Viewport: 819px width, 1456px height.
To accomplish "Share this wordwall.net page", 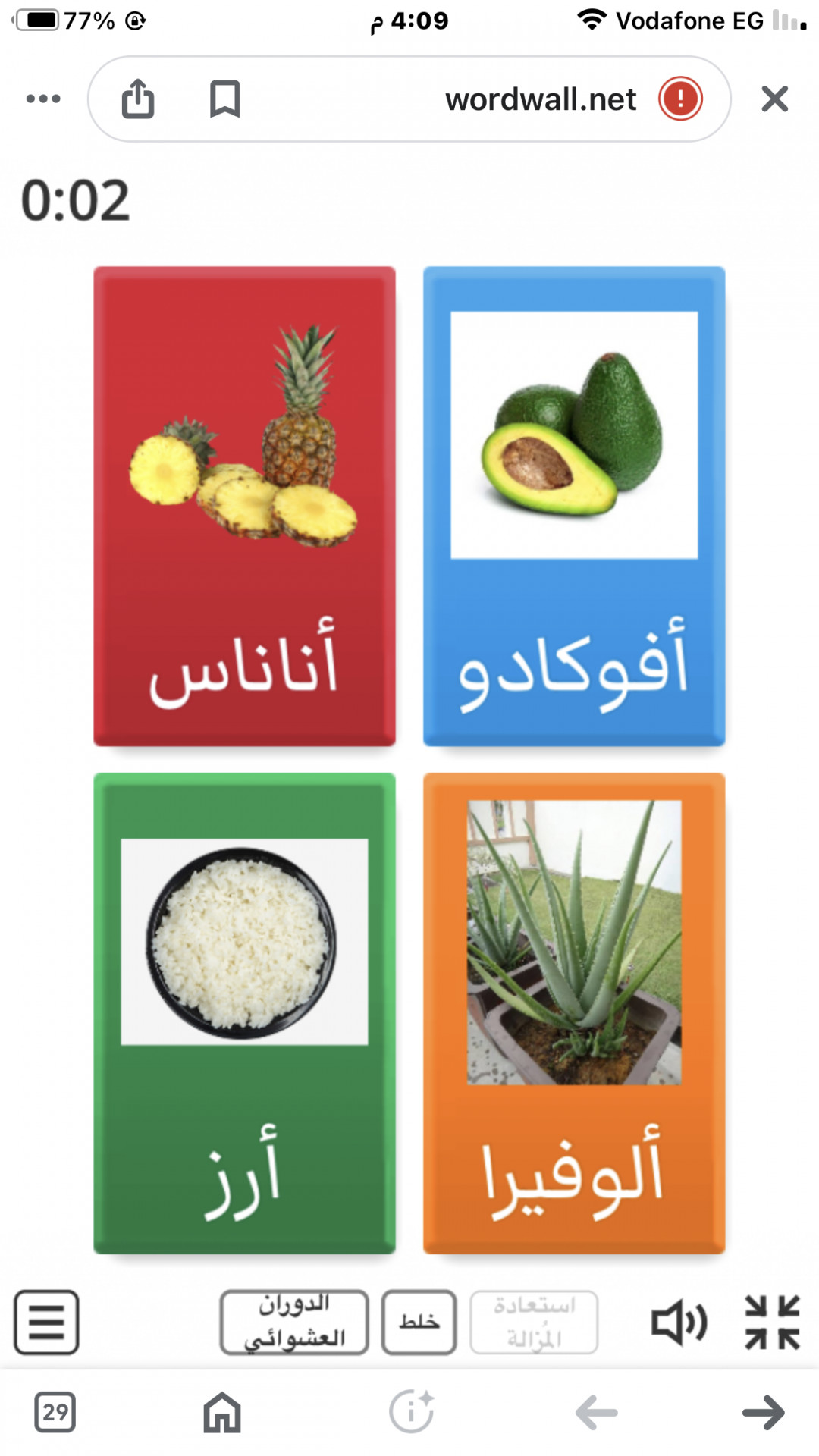I will pyautogui.click(x=138, y=99).
